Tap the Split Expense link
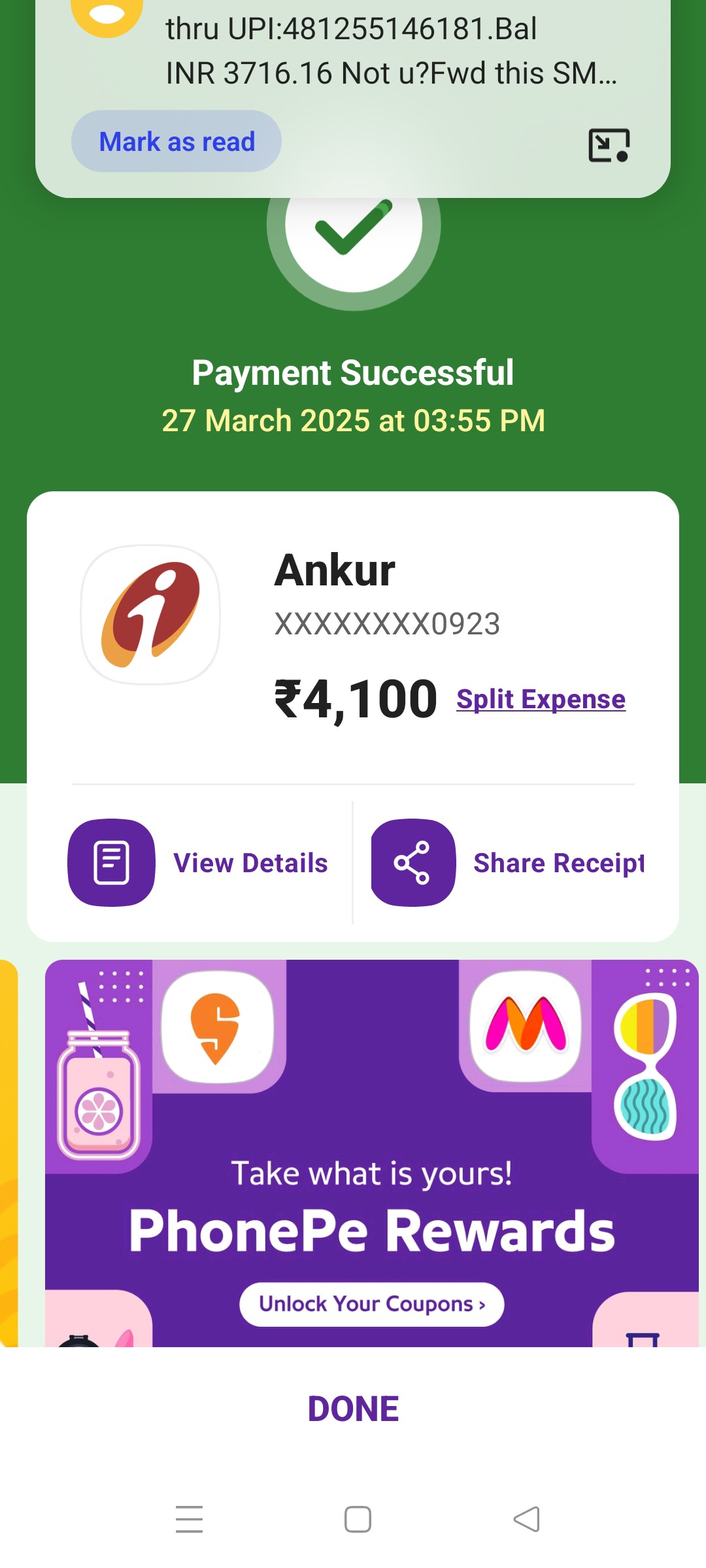The width and height of the screenshot is (706, 1568). pos(541,699)
